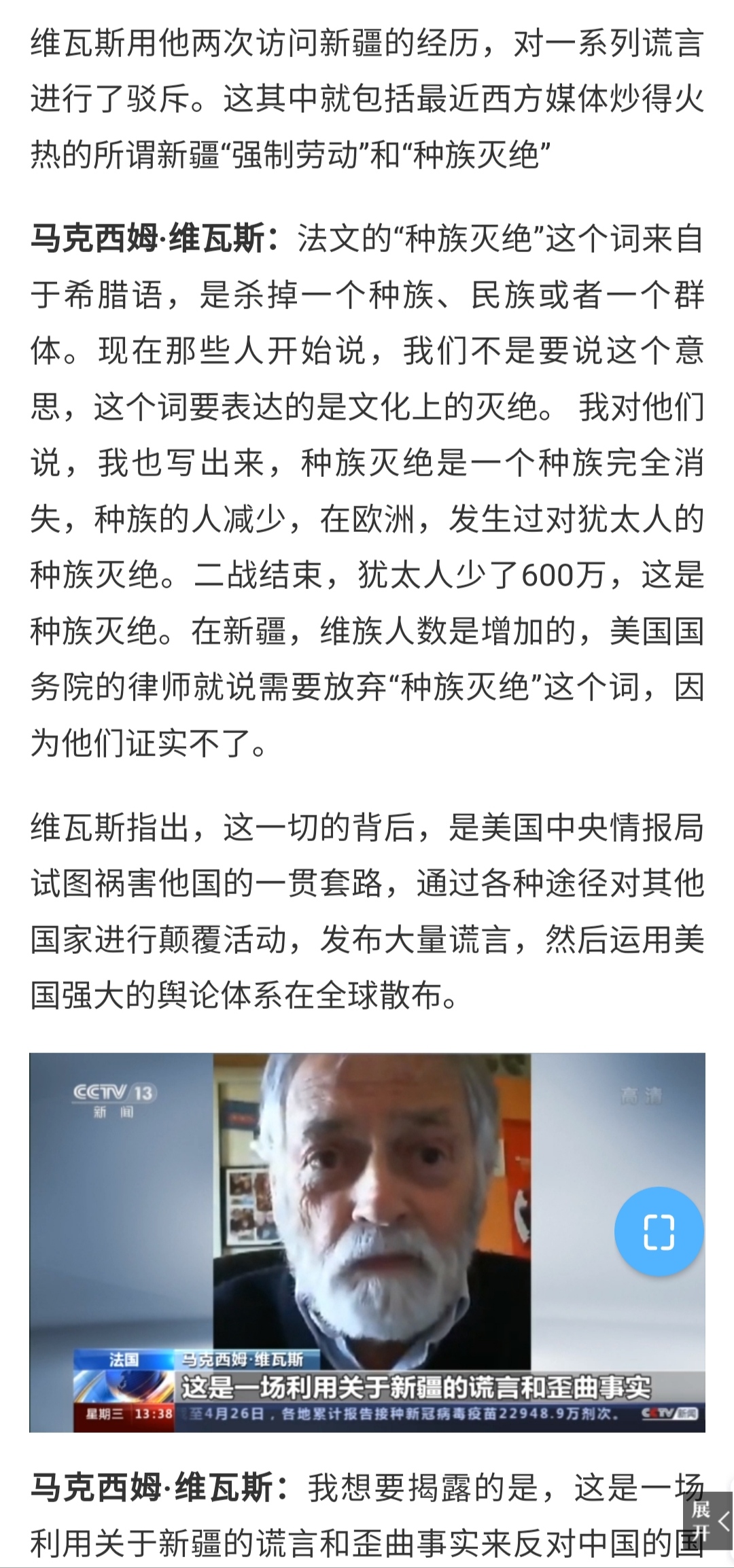The width and height of the screenshot is (734, 1568).
Task: Tap the blue floating screenshot button
Action: [x=659, y=1232]
